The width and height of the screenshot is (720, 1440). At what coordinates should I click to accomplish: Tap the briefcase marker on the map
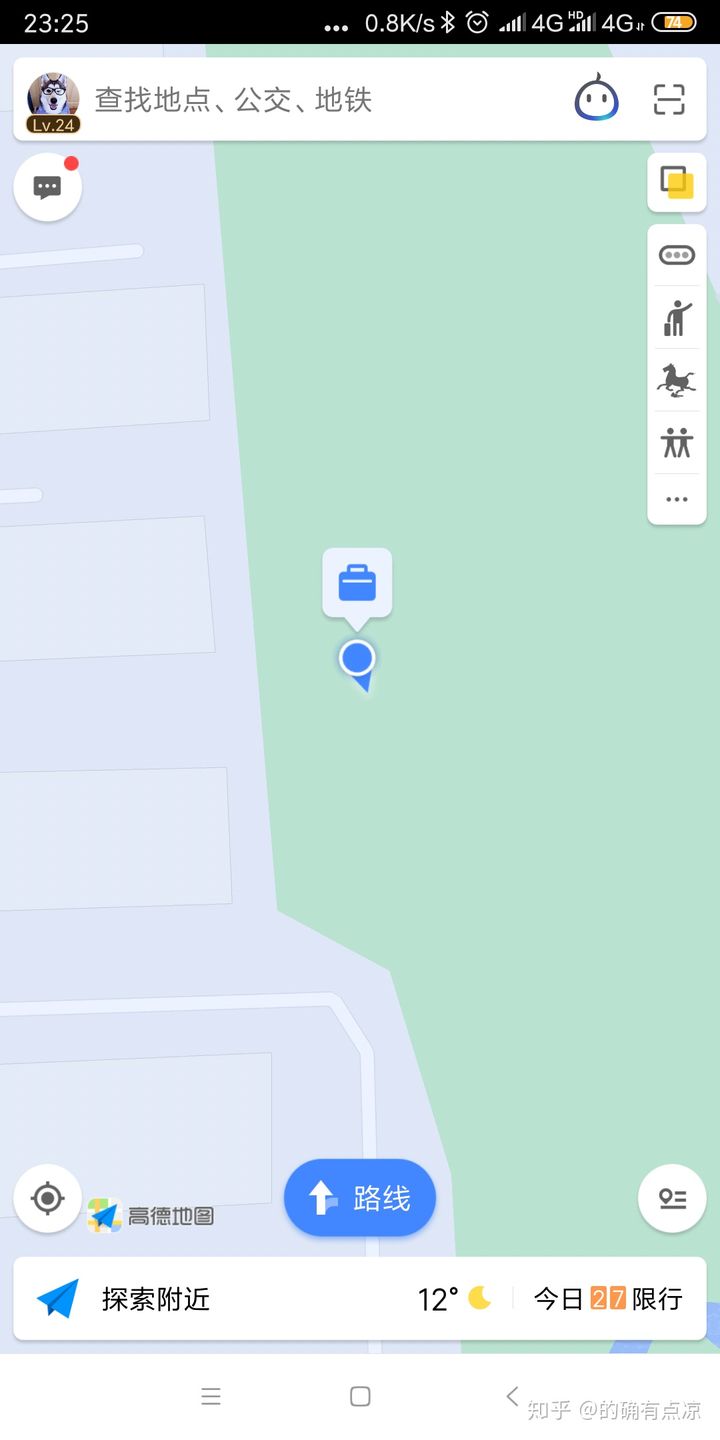click(357, 584)
